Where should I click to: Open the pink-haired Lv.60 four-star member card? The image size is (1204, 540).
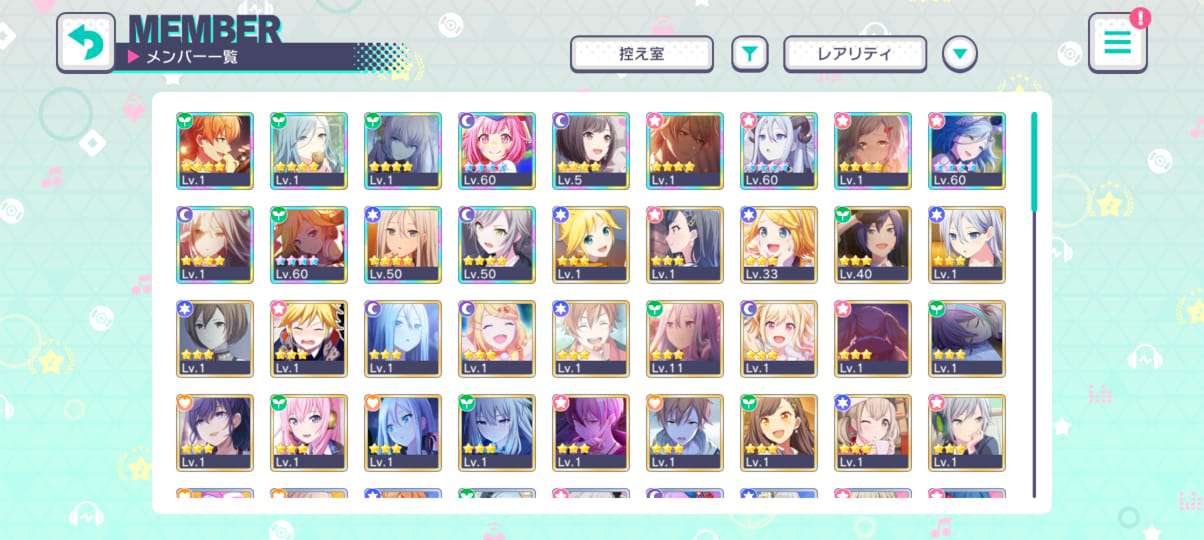pyautogui.click(x=497, y=151)
